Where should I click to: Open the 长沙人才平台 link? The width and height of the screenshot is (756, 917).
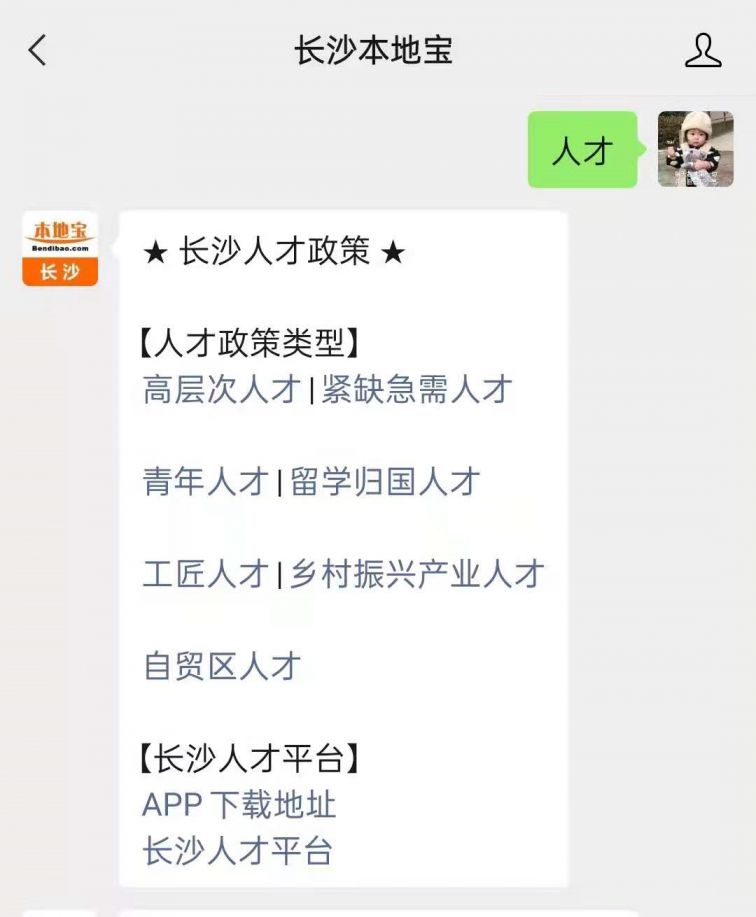tap(237, 851)
